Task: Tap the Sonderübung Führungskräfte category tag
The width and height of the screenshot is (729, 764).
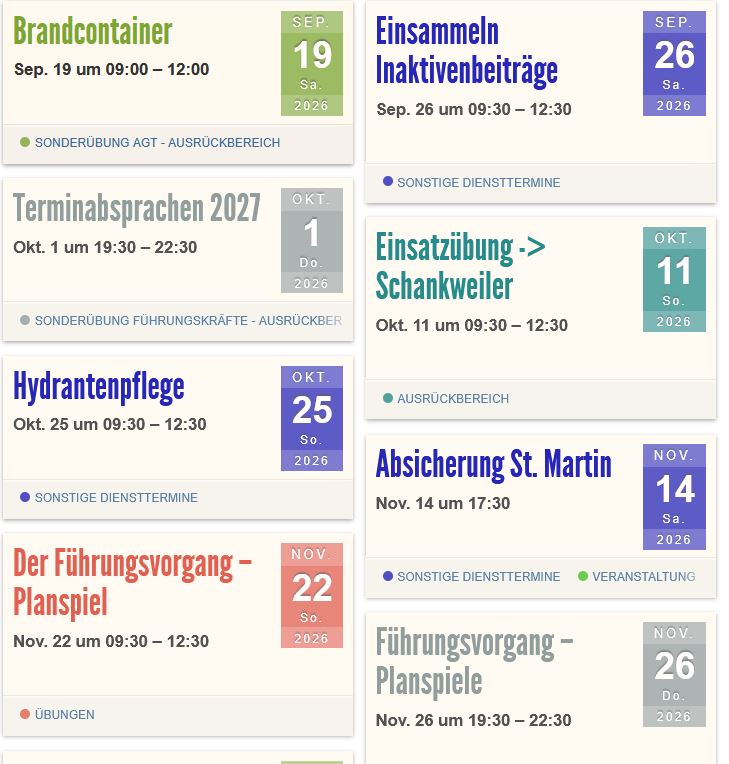Action: click(x=187, y=321)
